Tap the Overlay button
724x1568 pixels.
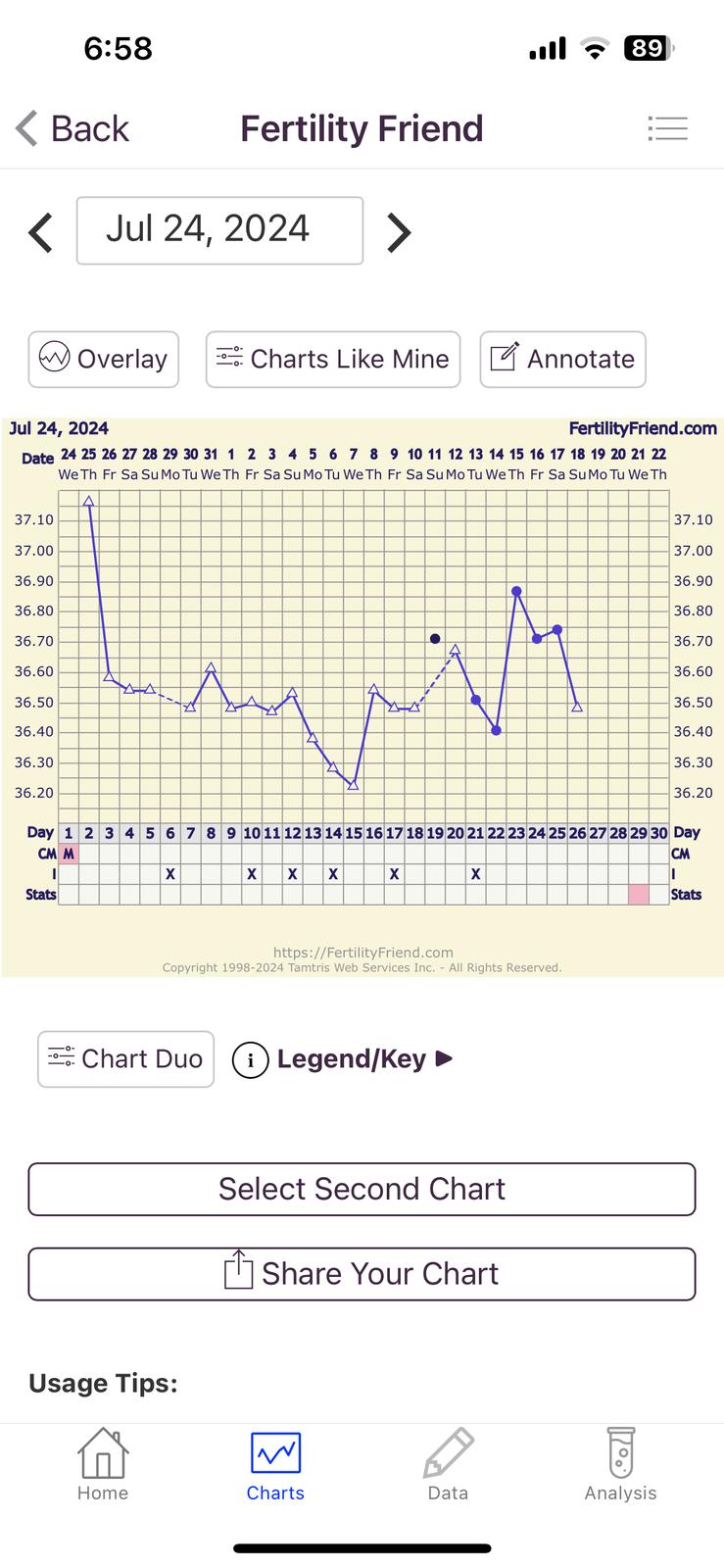pyautogui.click(x=104, y=359)
